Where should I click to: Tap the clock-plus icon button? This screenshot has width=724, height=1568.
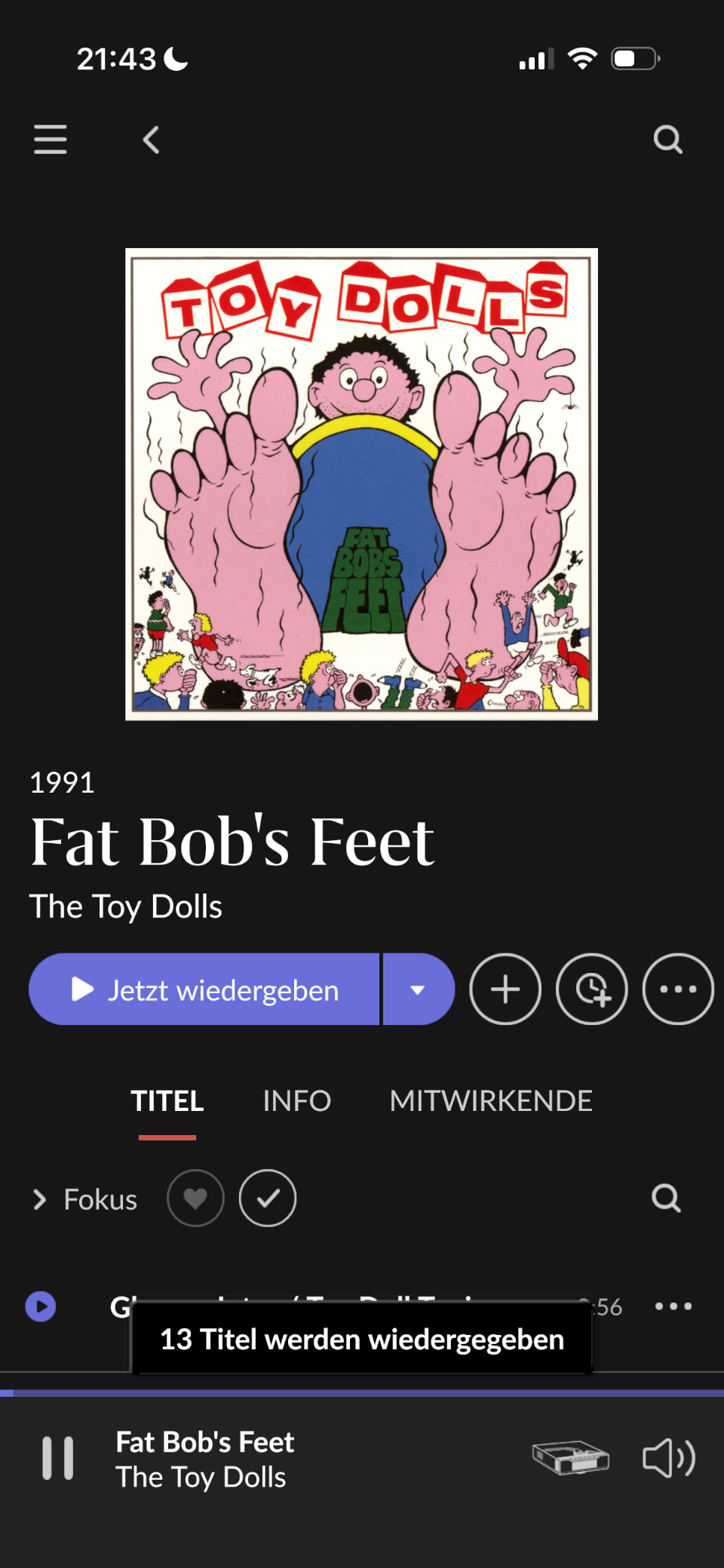[x=592, y=990]
